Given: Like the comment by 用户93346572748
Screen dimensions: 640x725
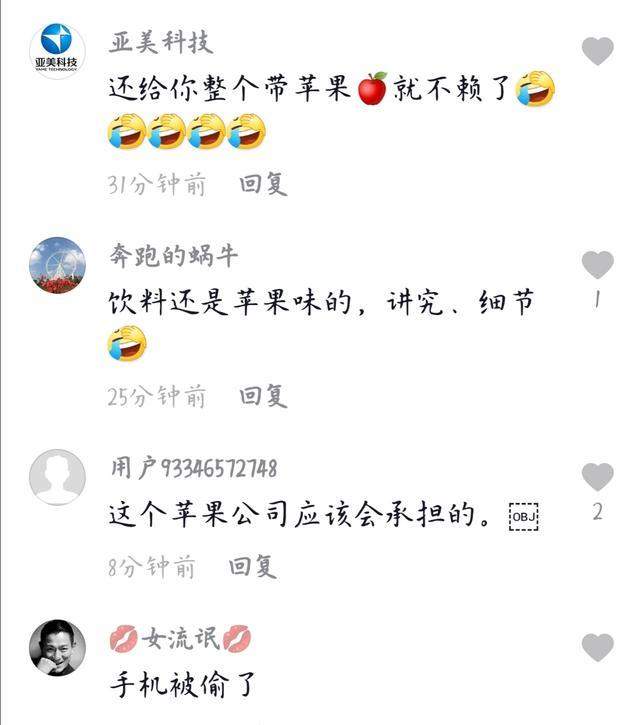Looking at the screenshot, I should pyautogui.click(x=597, y=477).
